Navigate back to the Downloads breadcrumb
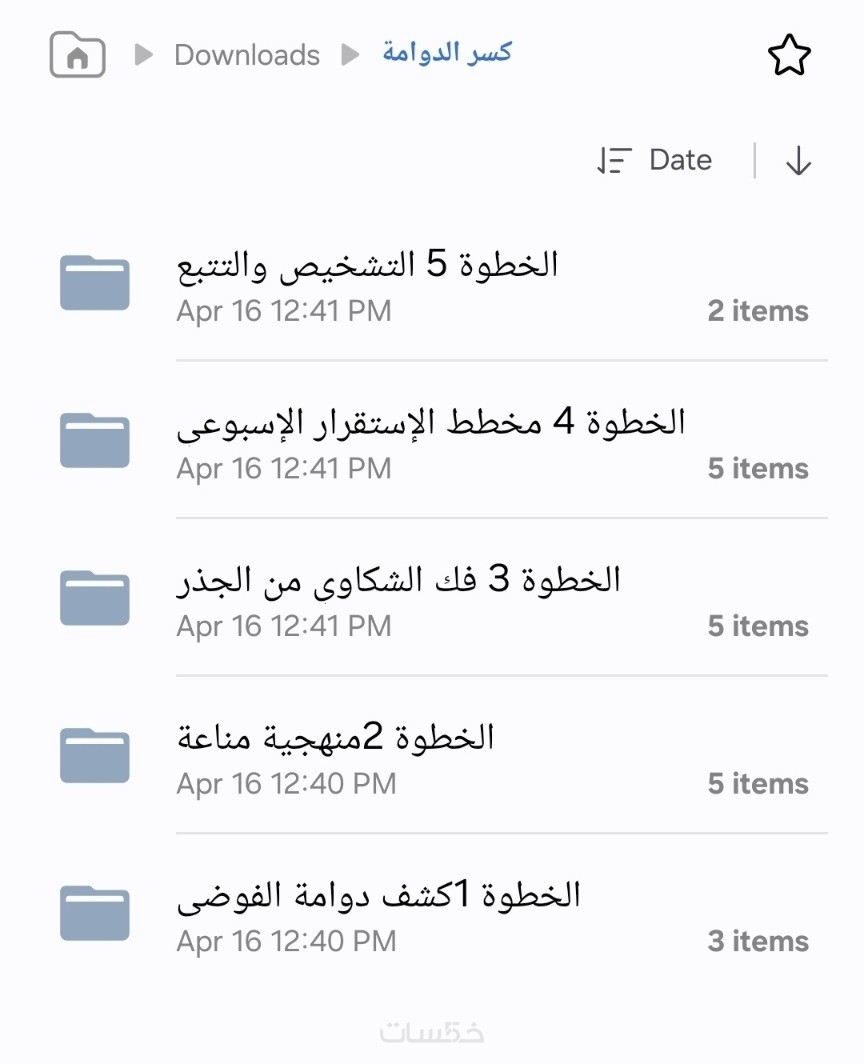The height and width of the screenshot is (1064, 864). (247, 55)
